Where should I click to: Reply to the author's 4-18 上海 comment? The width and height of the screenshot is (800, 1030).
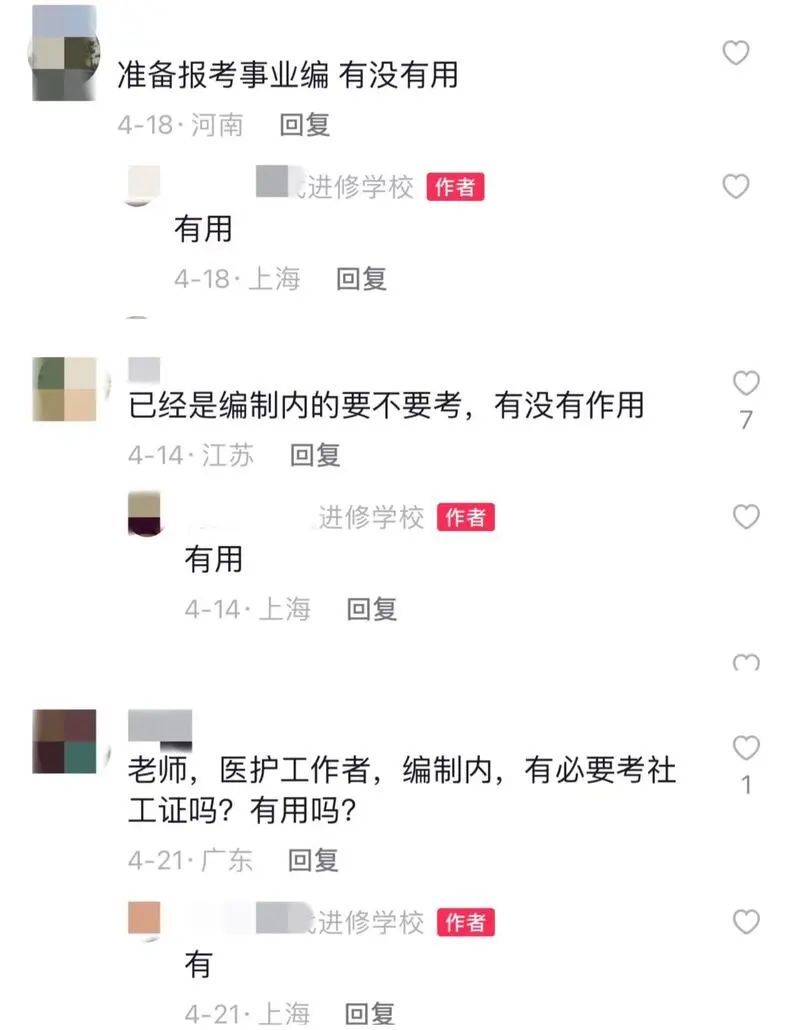click(x=361, y=279)
